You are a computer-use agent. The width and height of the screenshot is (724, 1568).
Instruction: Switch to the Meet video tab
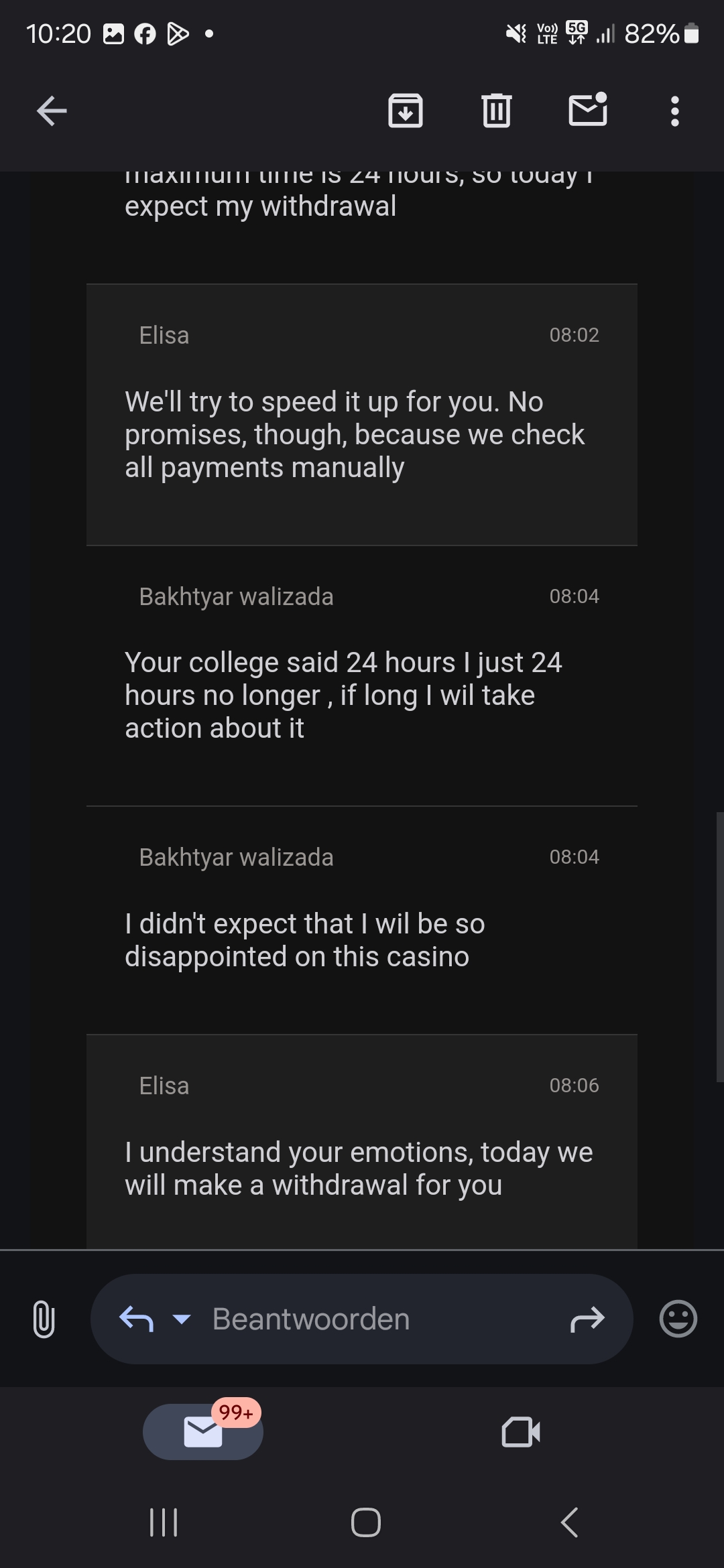coord(521,1432)
